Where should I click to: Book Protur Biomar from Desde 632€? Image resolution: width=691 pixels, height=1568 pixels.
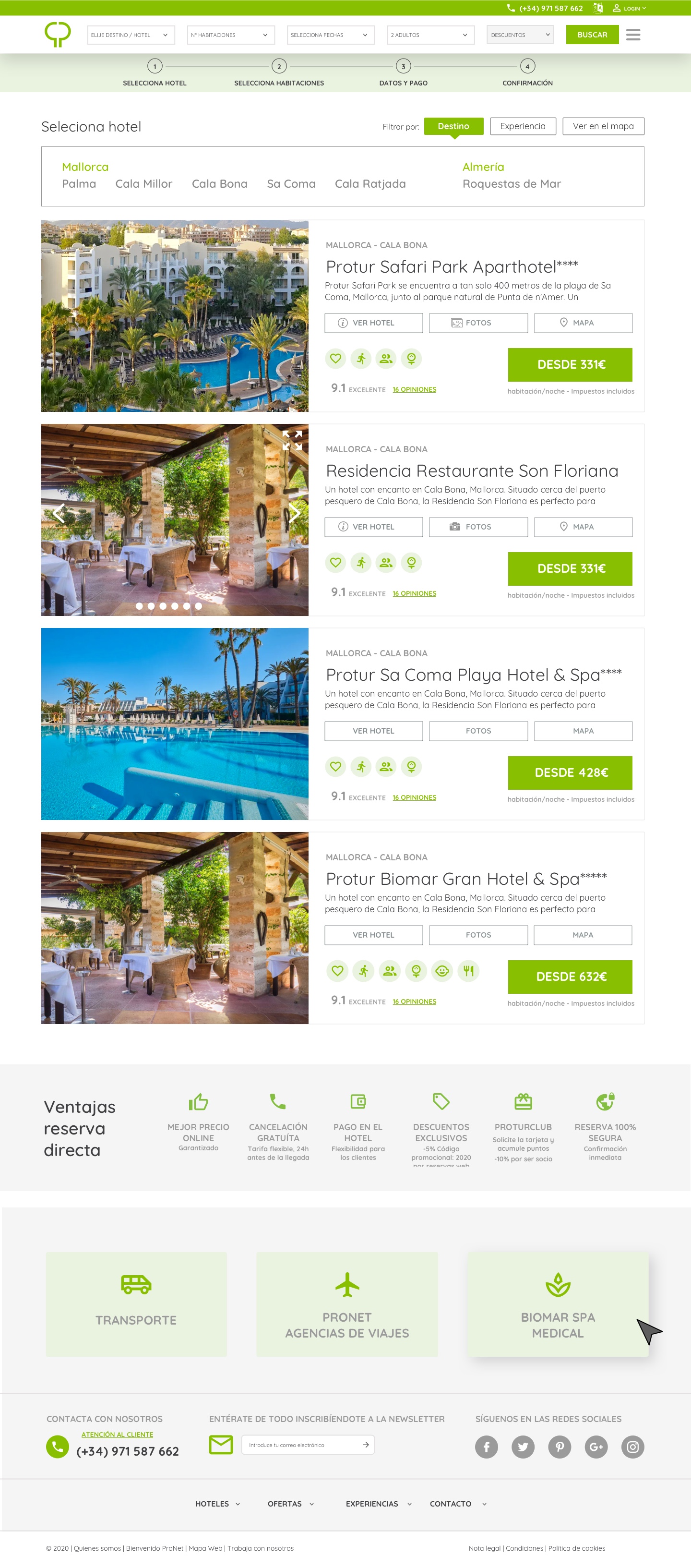[x=570, y=977]
